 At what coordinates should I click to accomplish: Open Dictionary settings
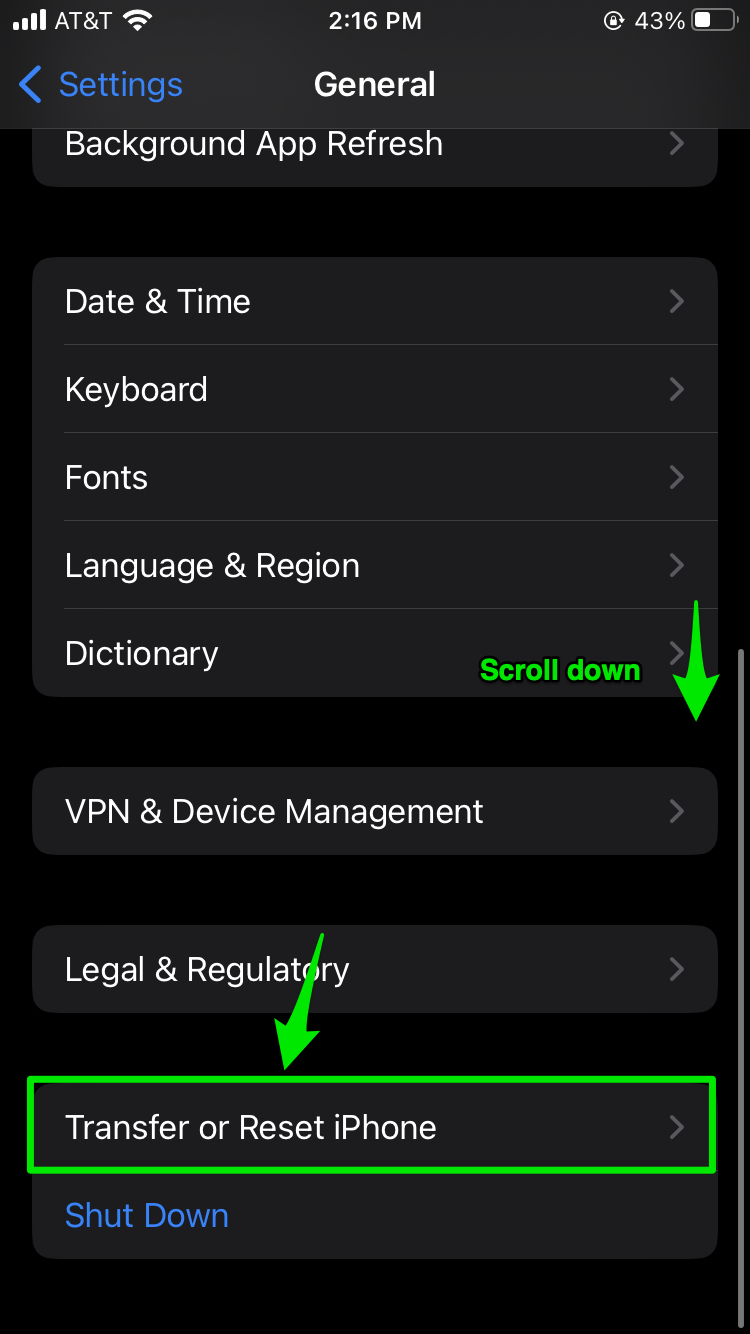coord(375,653)
